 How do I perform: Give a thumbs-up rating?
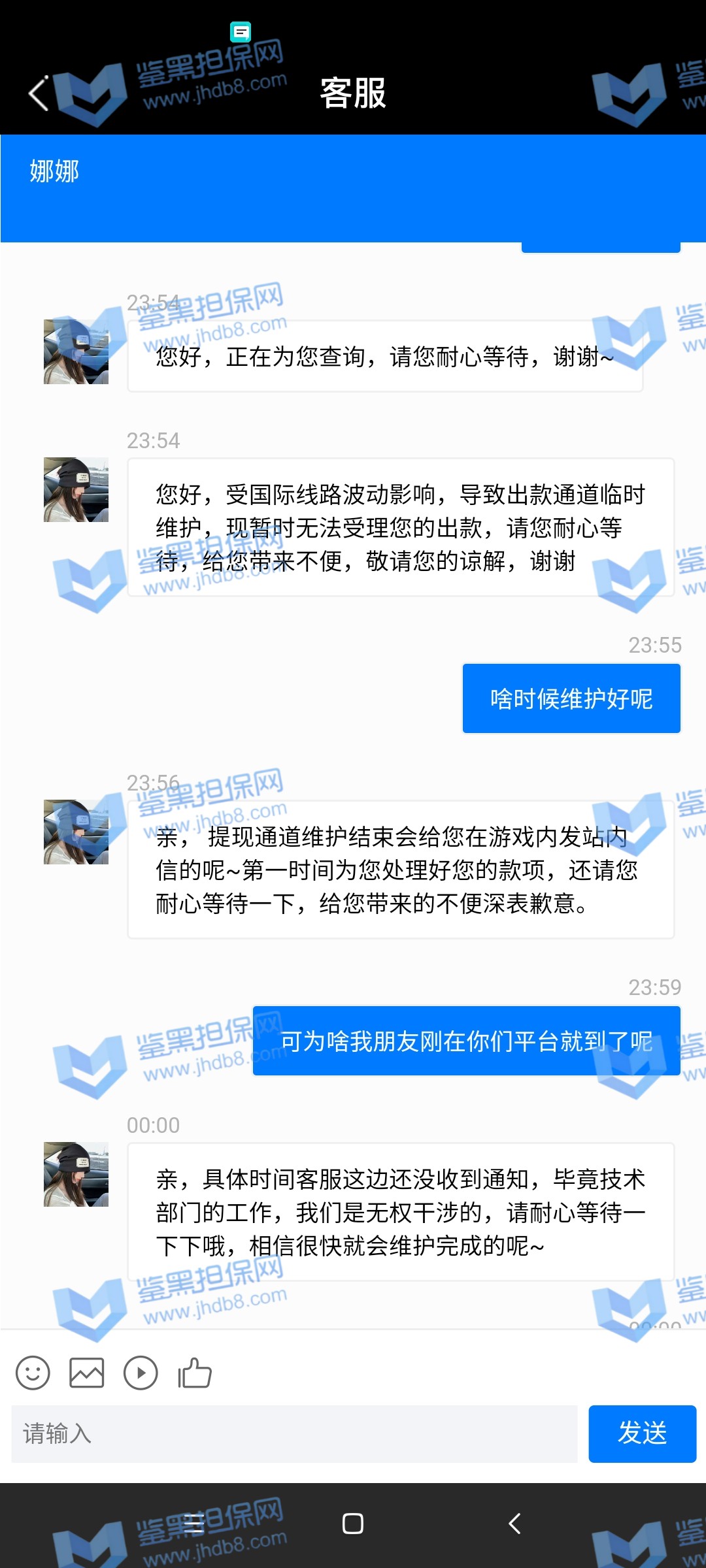click(195, 1373)
